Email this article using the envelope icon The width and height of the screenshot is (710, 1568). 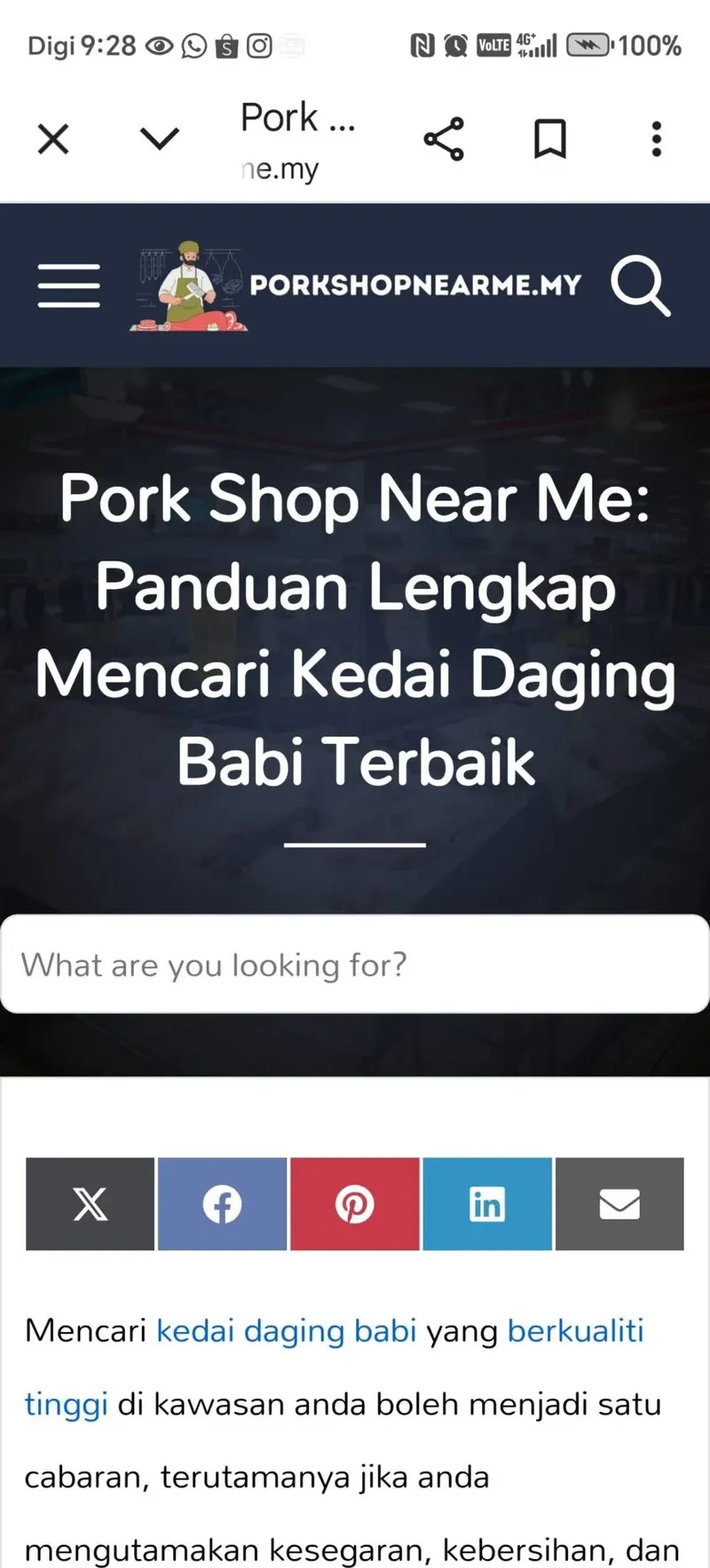pyautogui.click(x=619, y=1203)
